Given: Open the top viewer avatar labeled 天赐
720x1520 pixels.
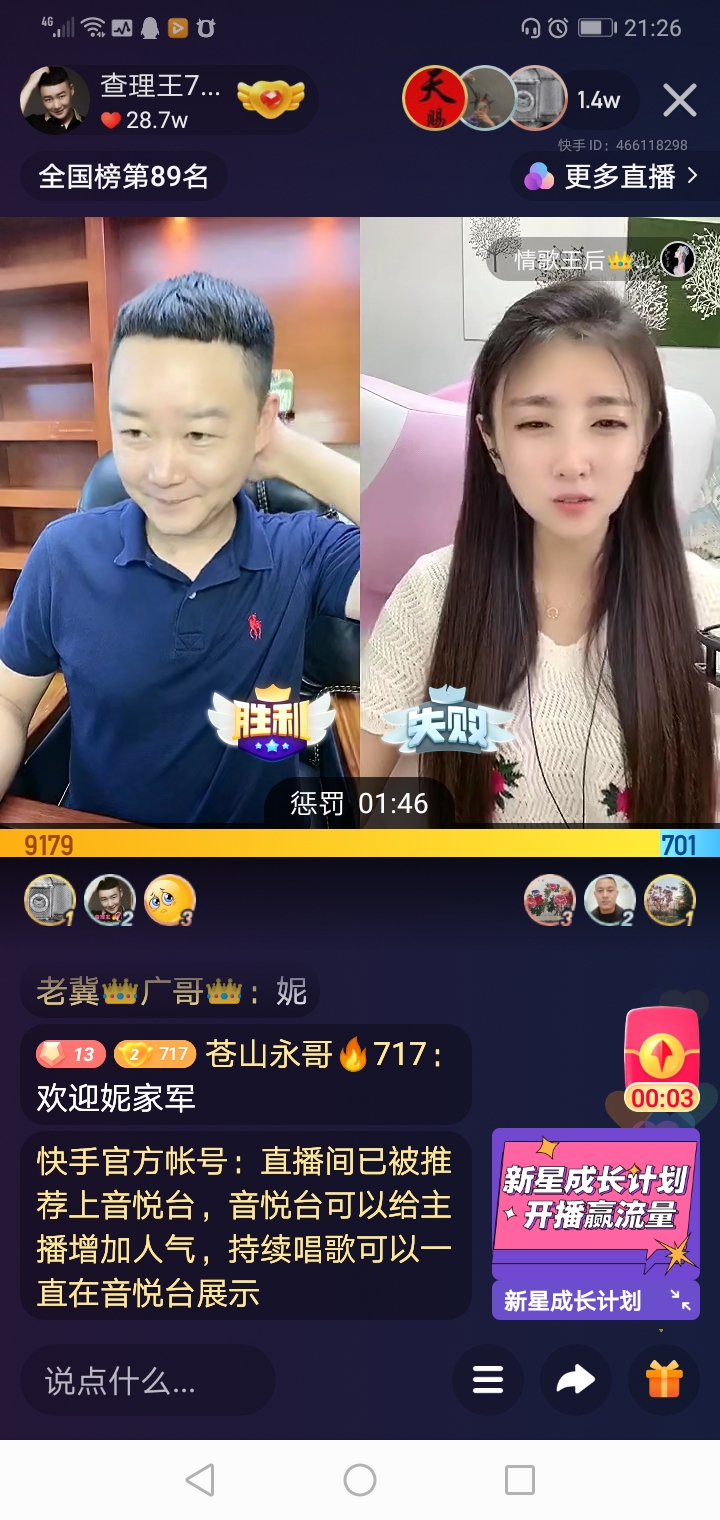Looking at the screenshot, I should tap(432, 98).
